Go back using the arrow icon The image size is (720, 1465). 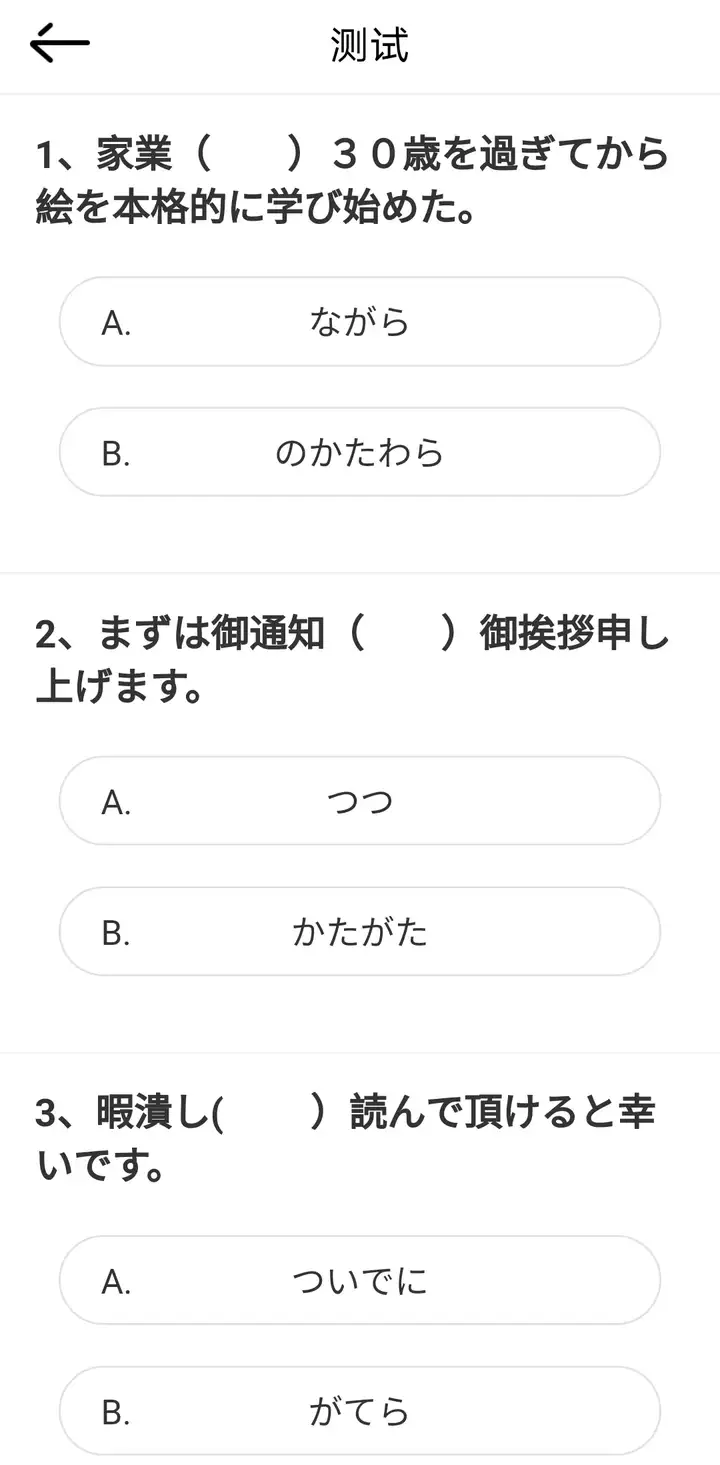pyautogui.click(x=60, y=44)
